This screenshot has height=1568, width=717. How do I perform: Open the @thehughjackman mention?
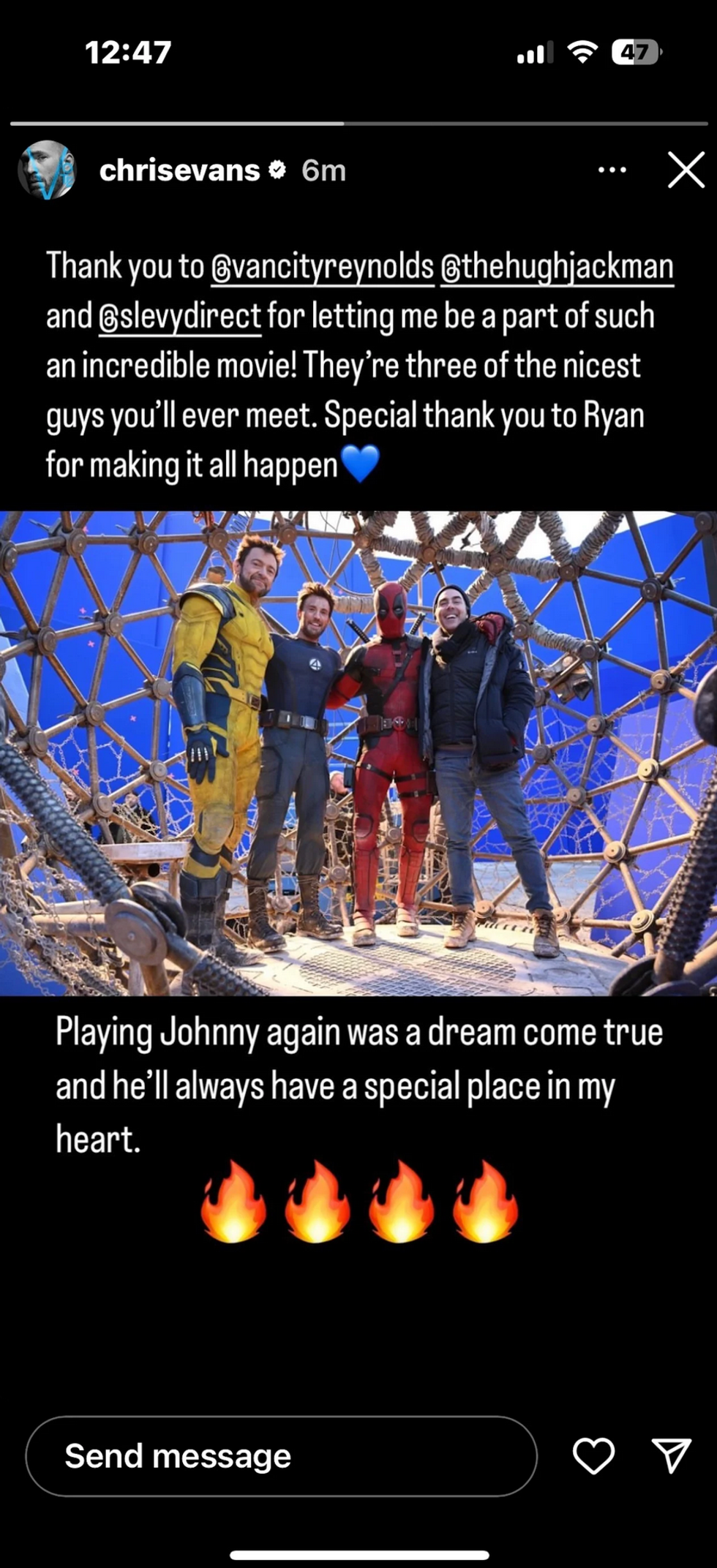tap(557, 266)
